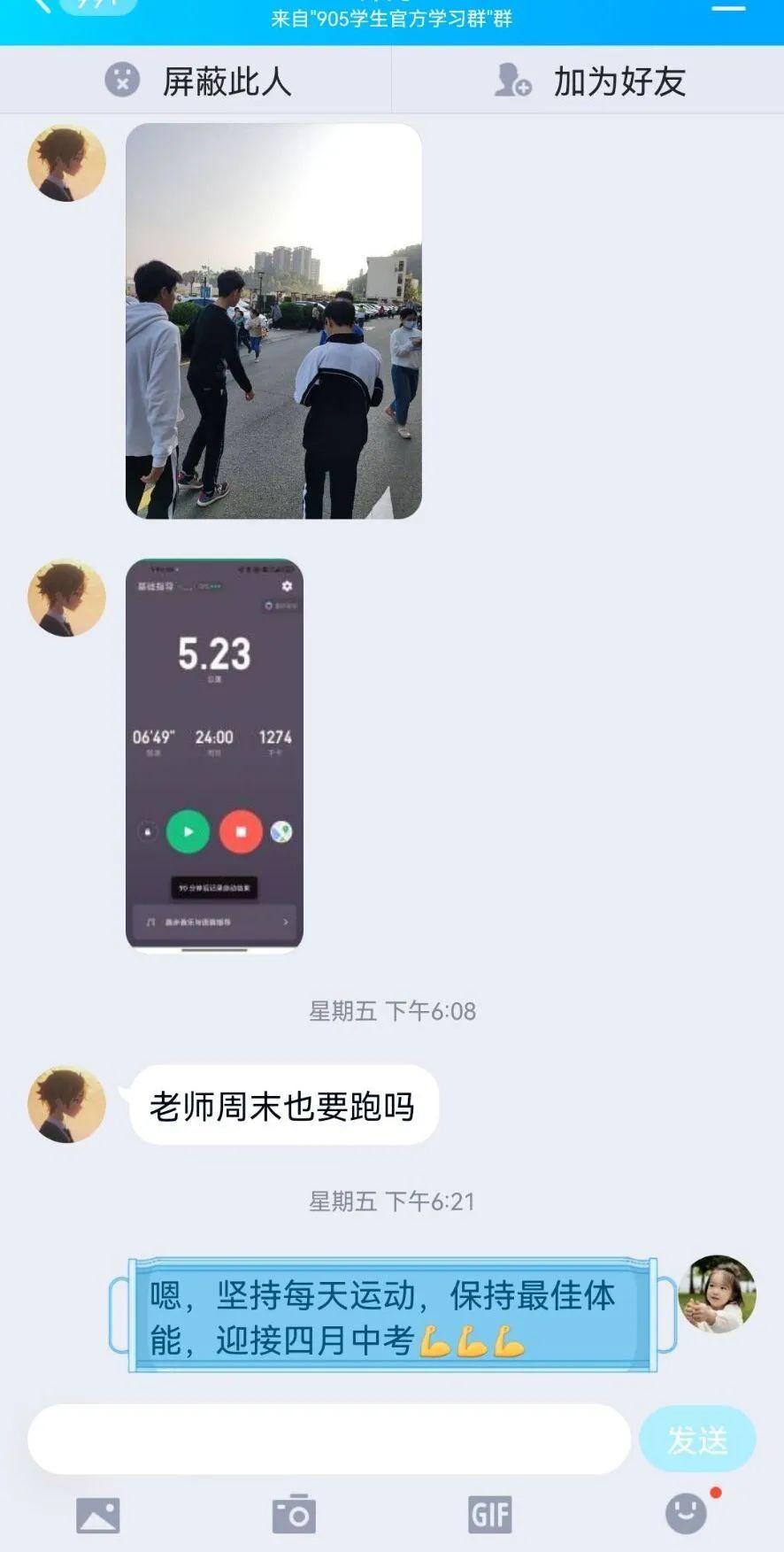Open the street photo with students

273,321
